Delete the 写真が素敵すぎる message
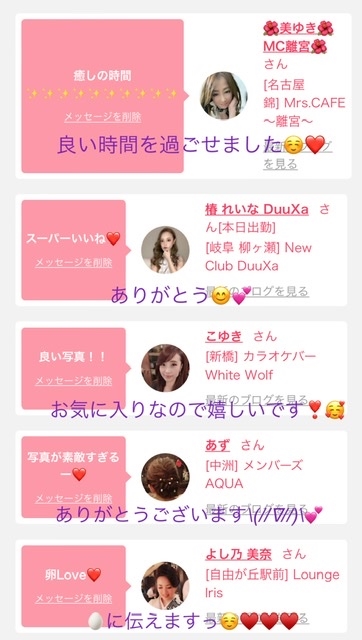 73,498
